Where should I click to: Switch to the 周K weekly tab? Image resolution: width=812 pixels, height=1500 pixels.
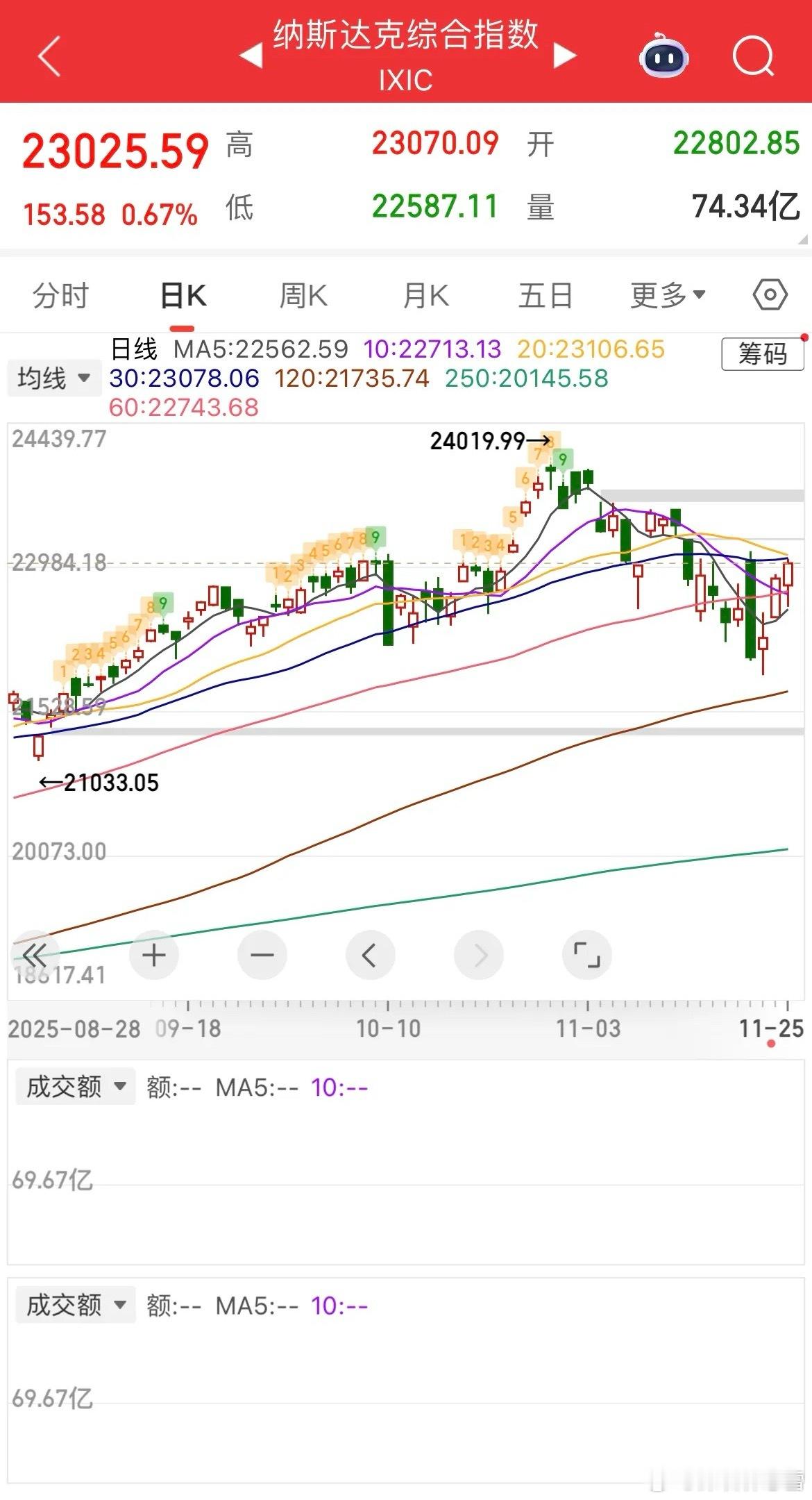(x=302, y=294)
